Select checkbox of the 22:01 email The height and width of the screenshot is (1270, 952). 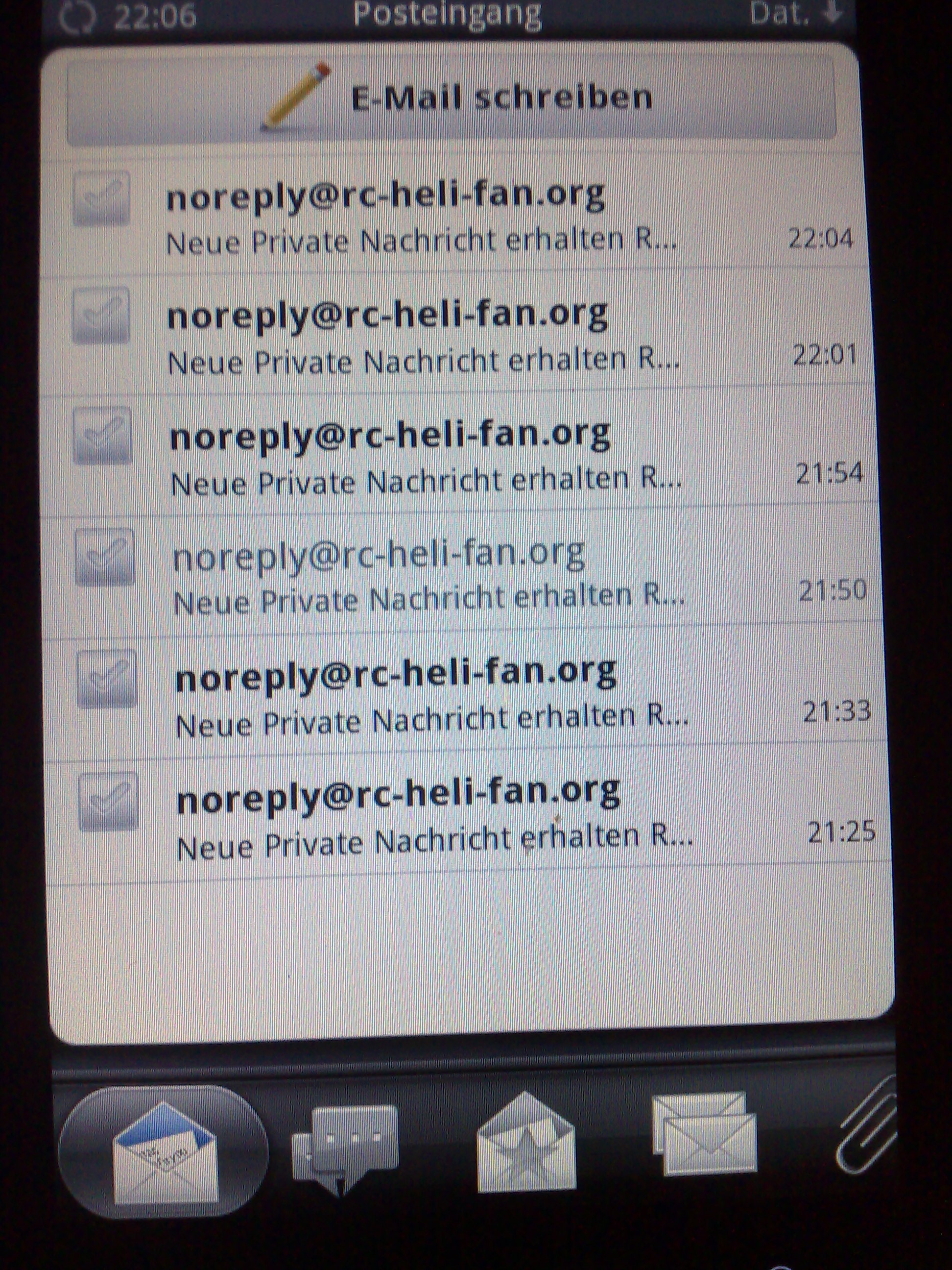click(101, 317)
